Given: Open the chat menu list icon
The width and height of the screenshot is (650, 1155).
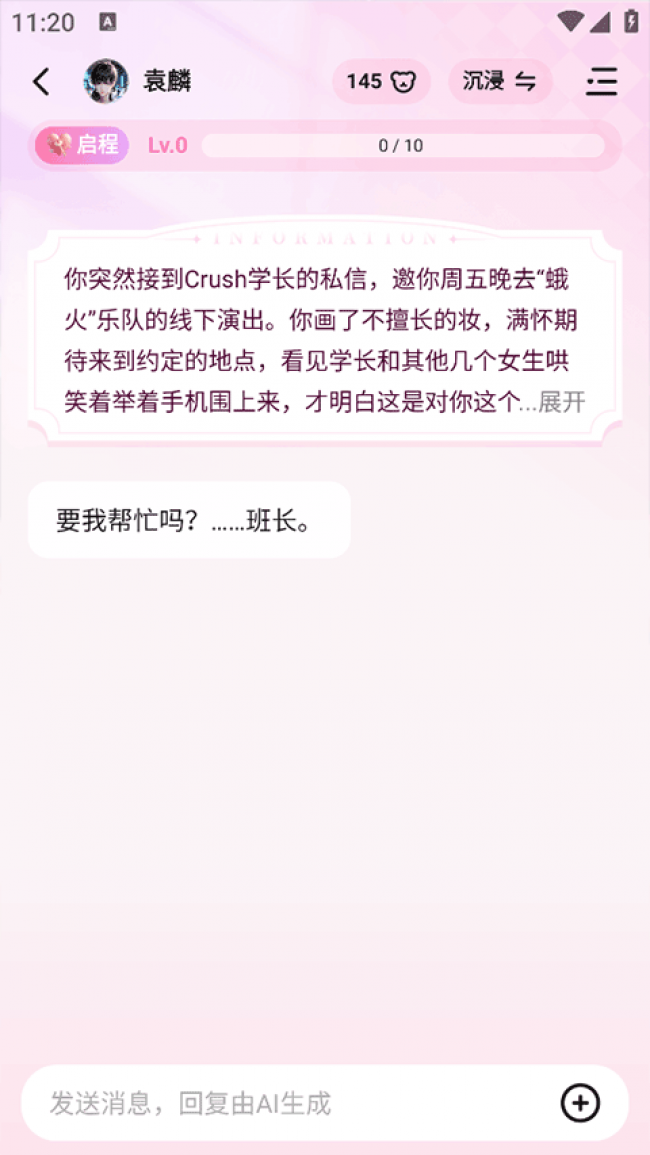Looking at the screenshot, I should pos(601,82).
